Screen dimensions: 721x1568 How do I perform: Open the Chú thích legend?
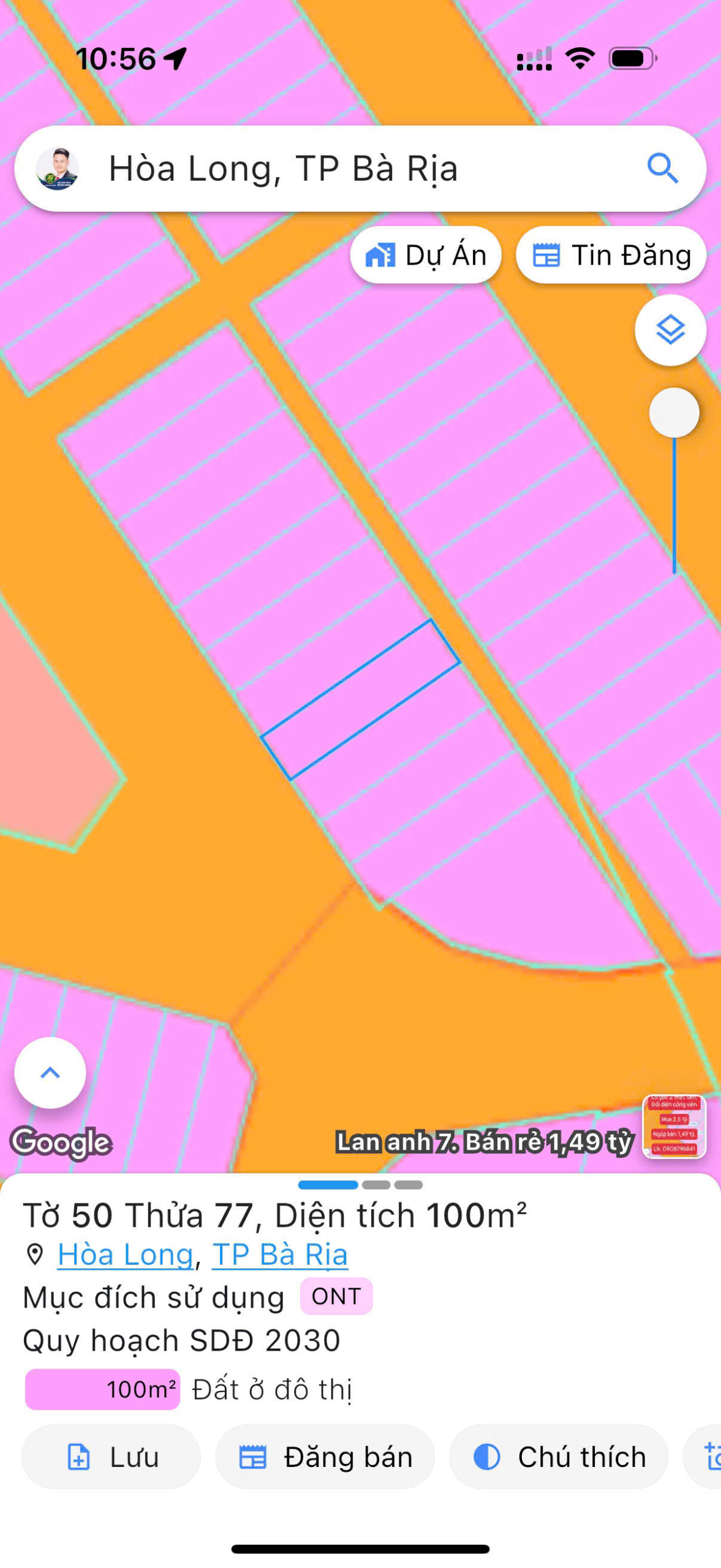tap(559, 1456)
